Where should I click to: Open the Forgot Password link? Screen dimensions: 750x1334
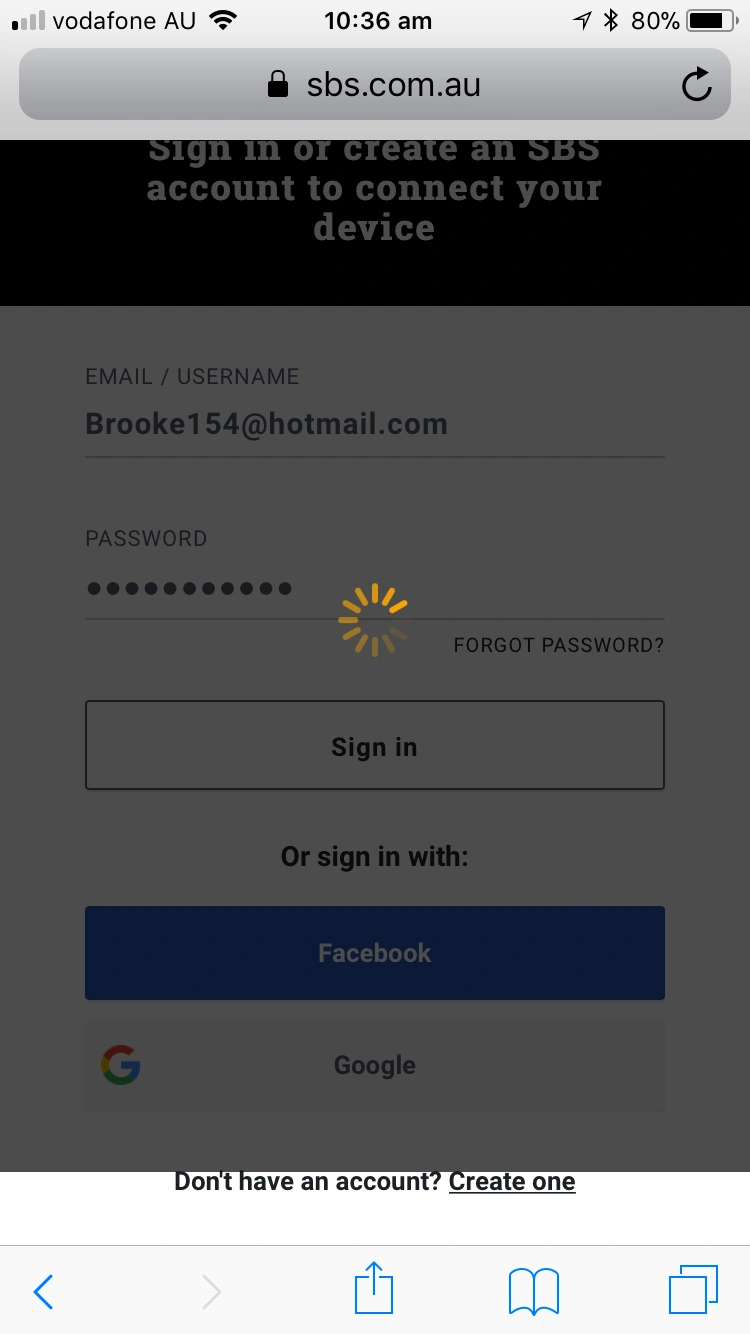coord(558,645)
